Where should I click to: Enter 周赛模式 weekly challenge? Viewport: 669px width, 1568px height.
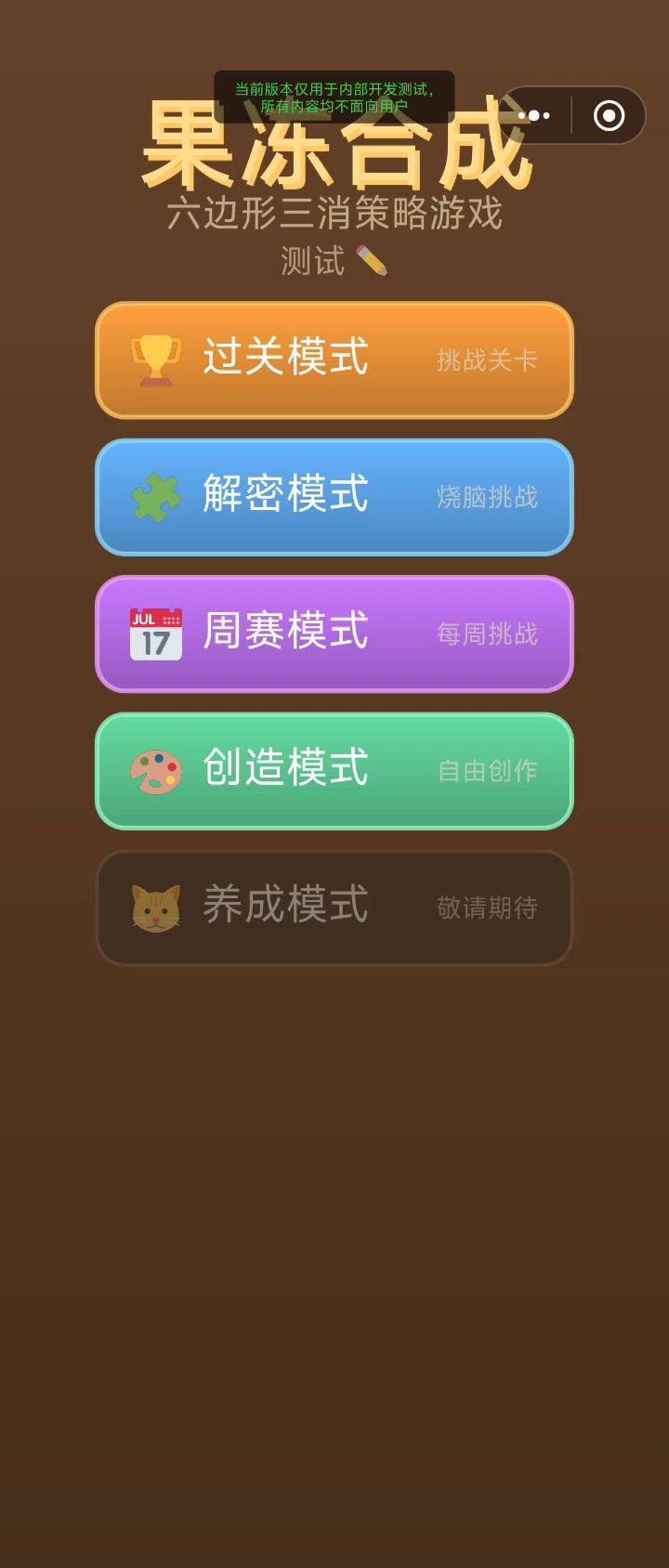point(334,634)
